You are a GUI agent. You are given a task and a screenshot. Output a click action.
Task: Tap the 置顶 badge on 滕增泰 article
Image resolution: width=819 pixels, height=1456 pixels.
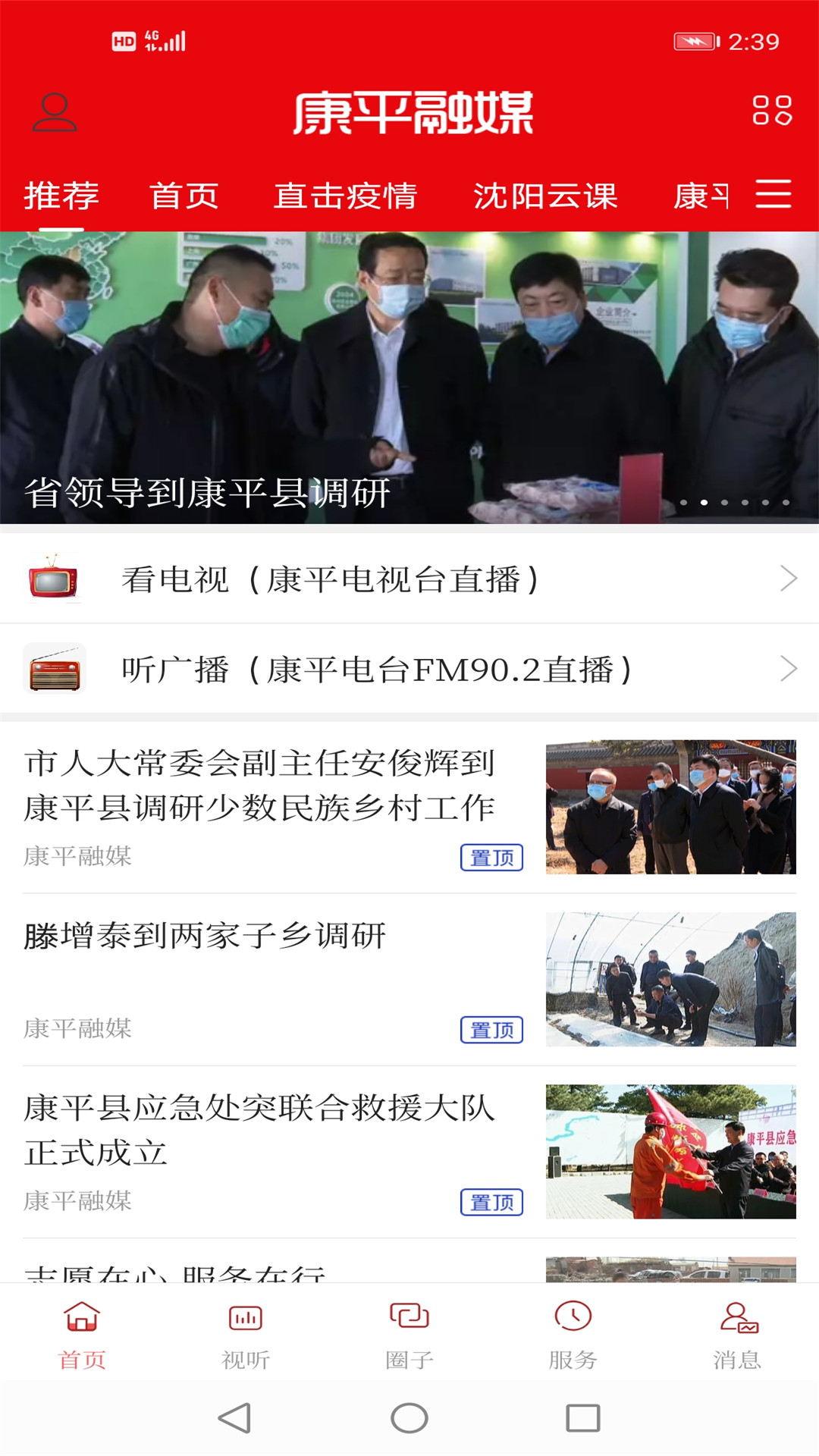point(491,1029)
